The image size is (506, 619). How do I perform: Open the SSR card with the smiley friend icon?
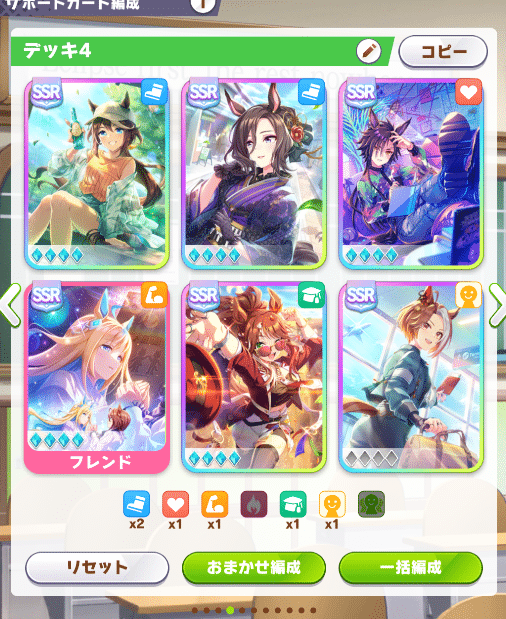(x=411, y=377)
